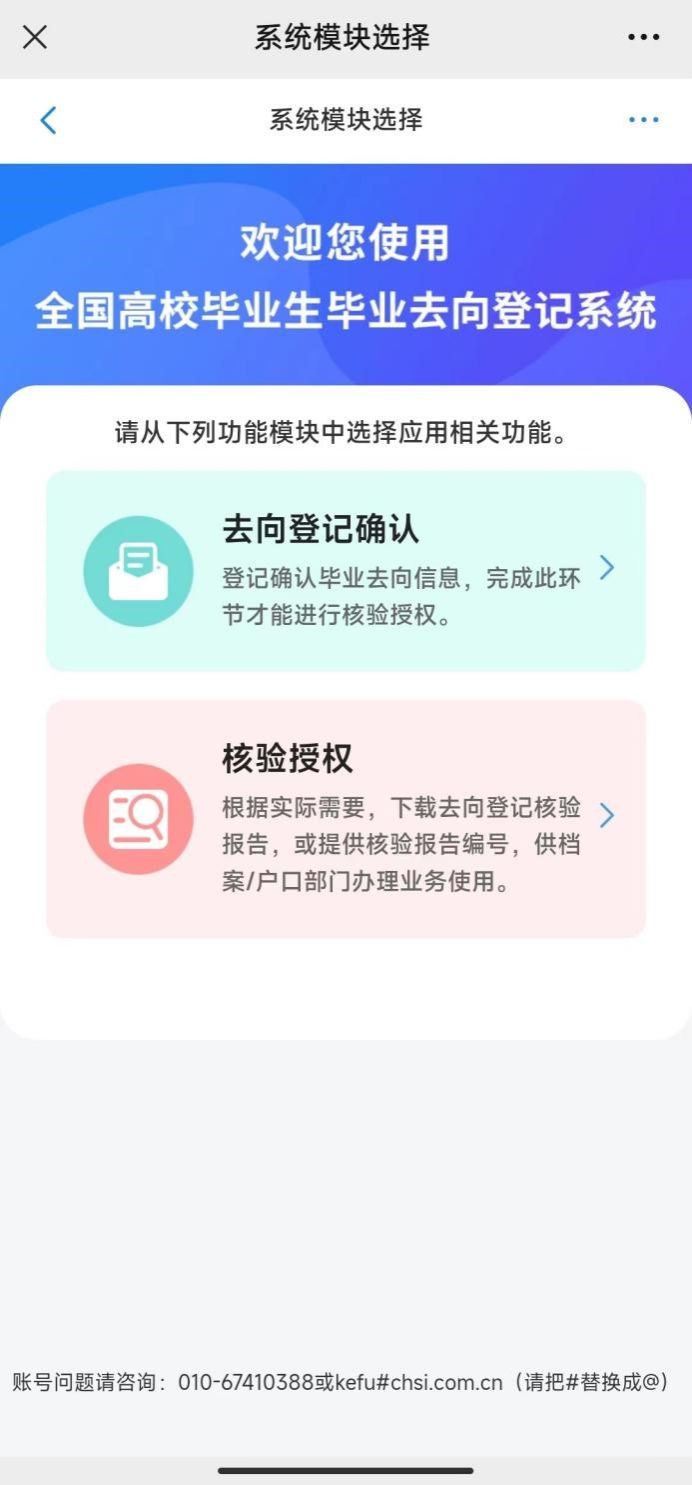This screenshot has width=692, height=1485.
Task: Close the mini program with the X
Action: (x=35, y=38)
